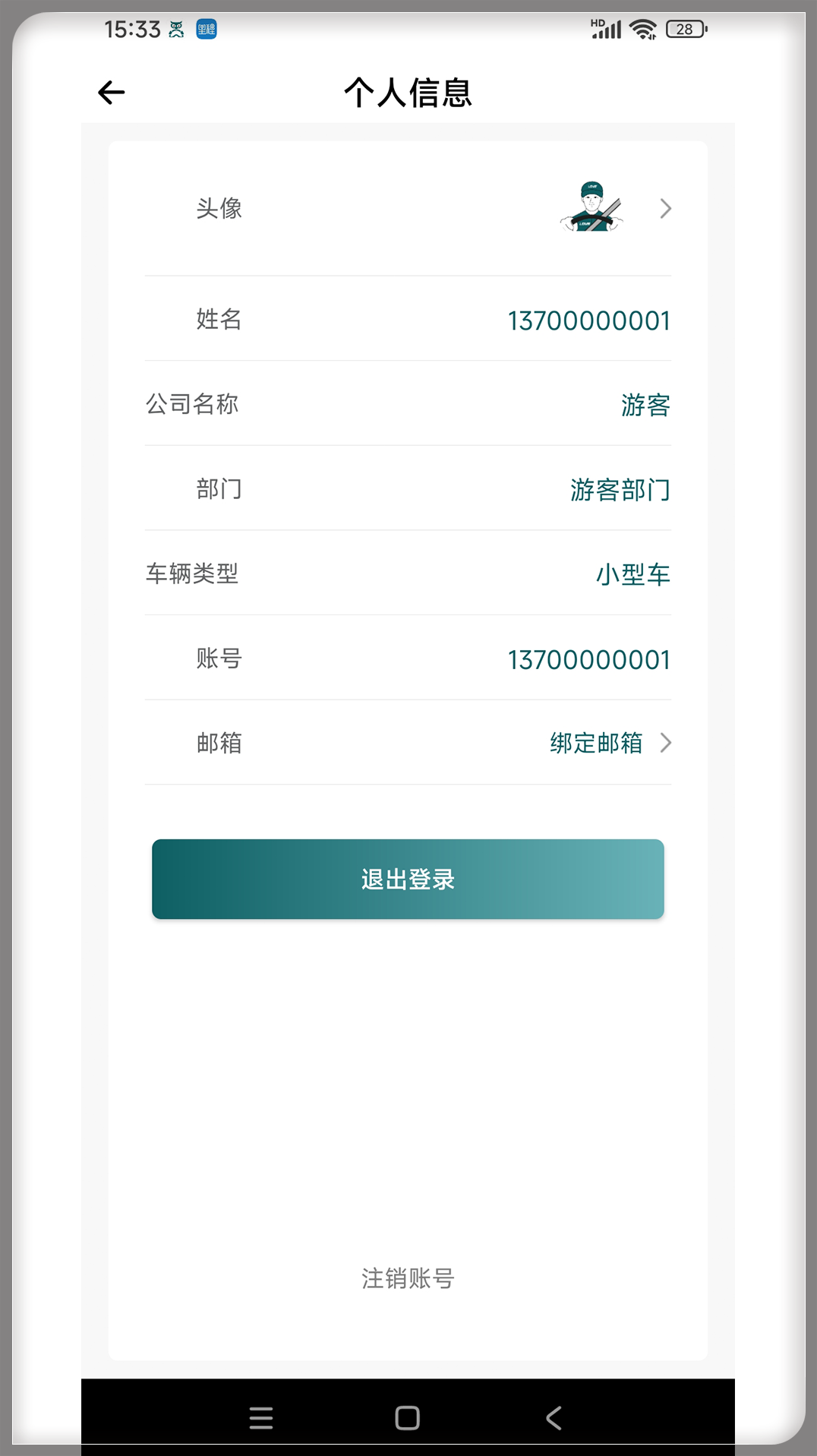Tap the 退出登录 button

click(x=408, y=880)
